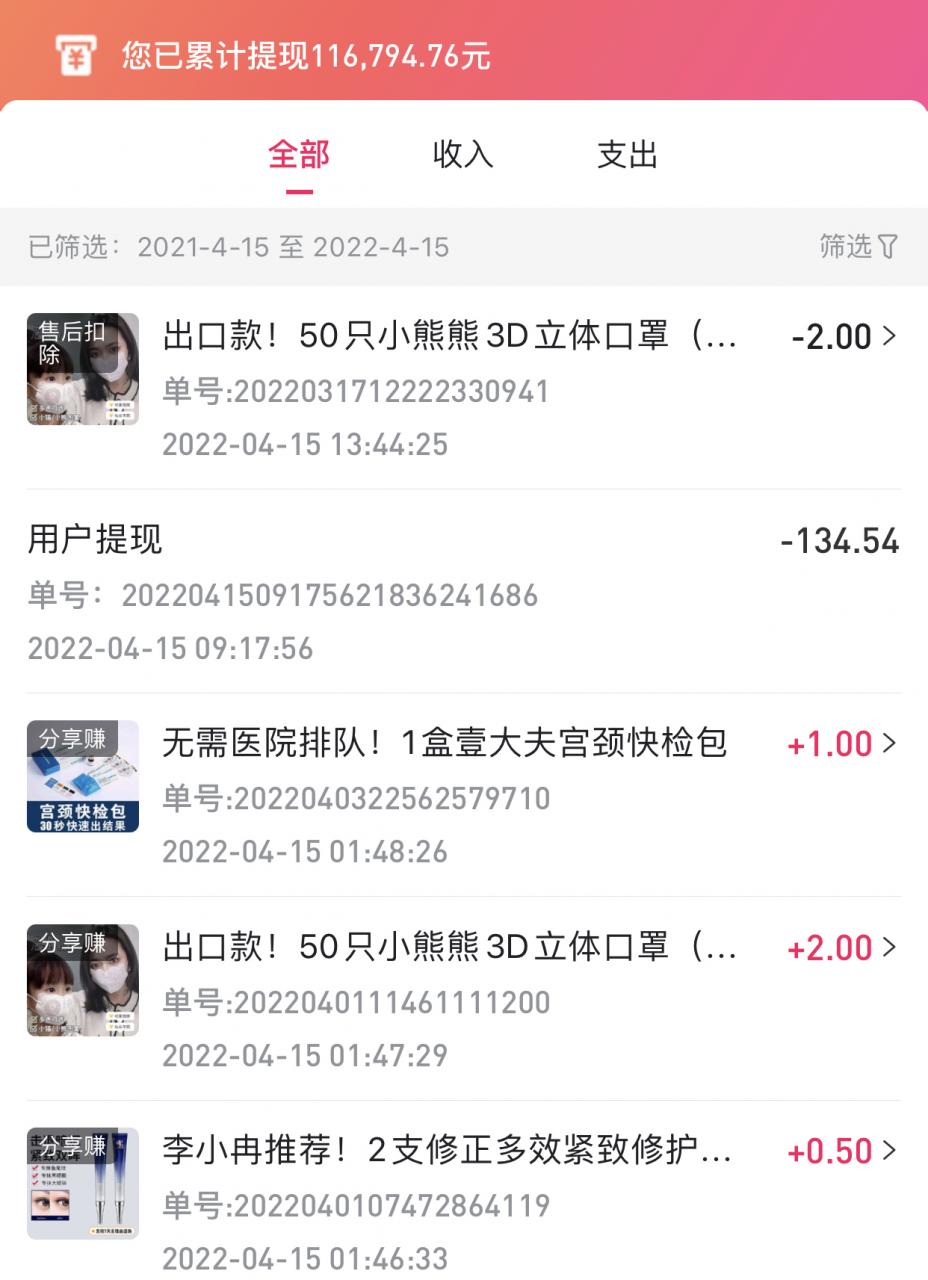Open the eye cream product thumbnail
The width and height of the screenshot is (928, 1280).
tap(83, 1184)
